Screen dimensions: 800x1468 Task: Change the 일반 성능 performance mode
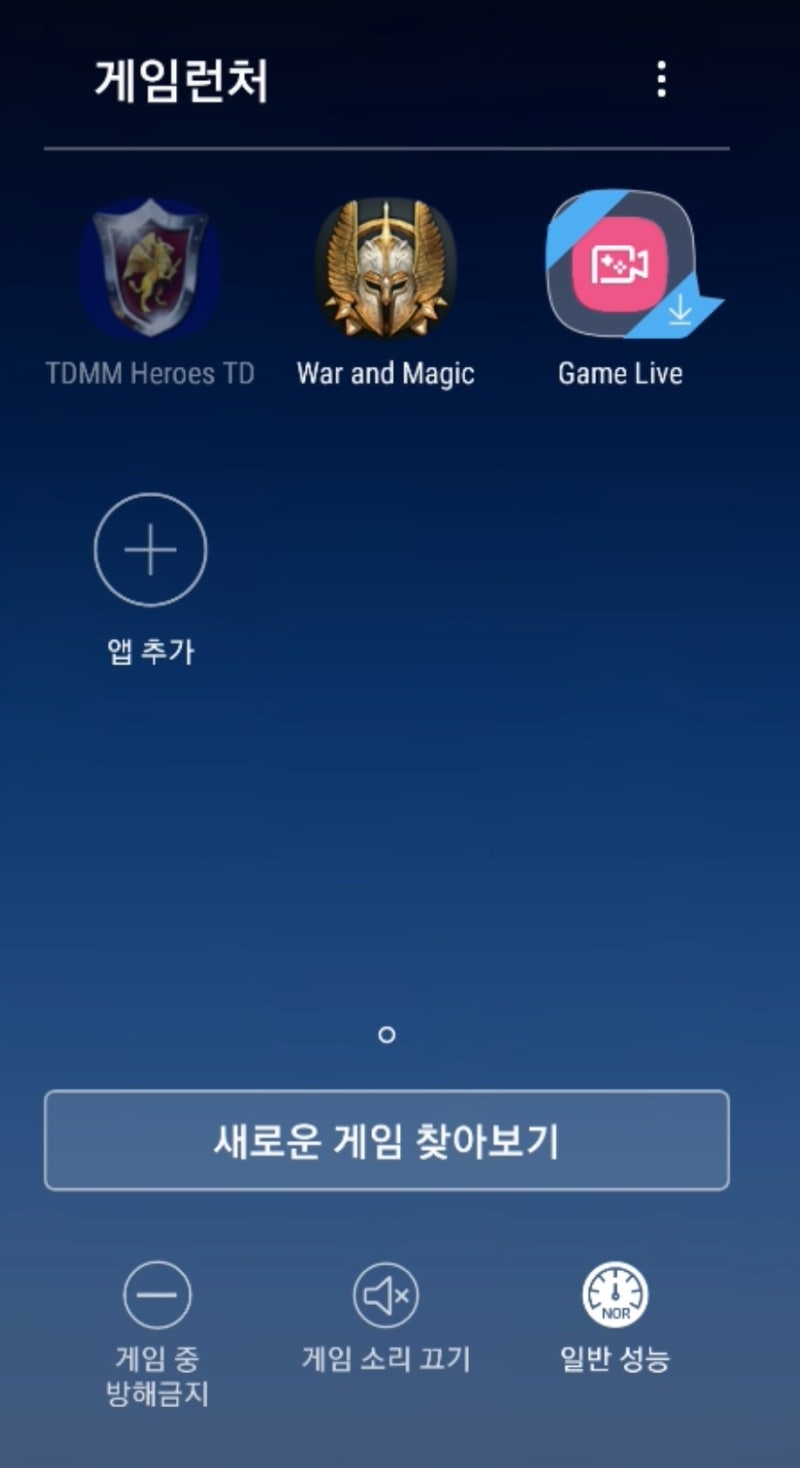(x=615, y=1296)
